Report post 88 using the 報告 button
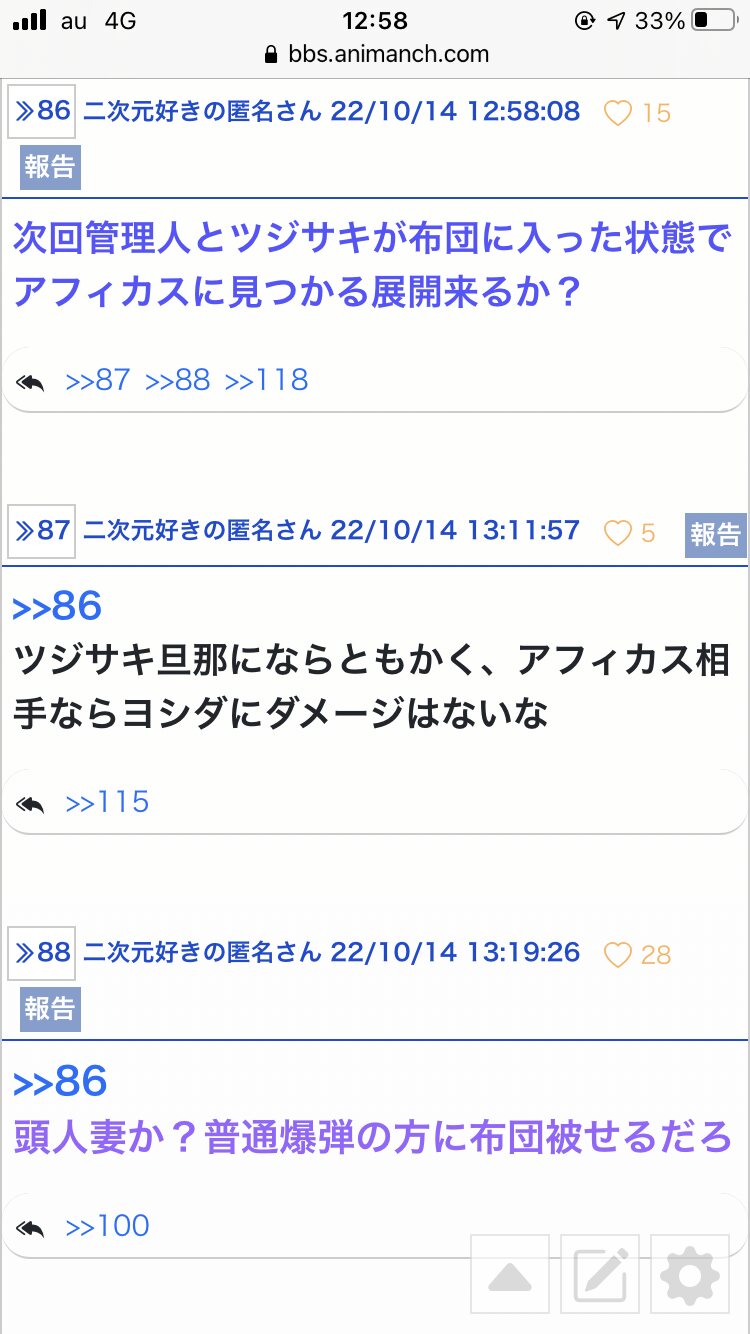 pyautogui.click(x=50, y=1009)
